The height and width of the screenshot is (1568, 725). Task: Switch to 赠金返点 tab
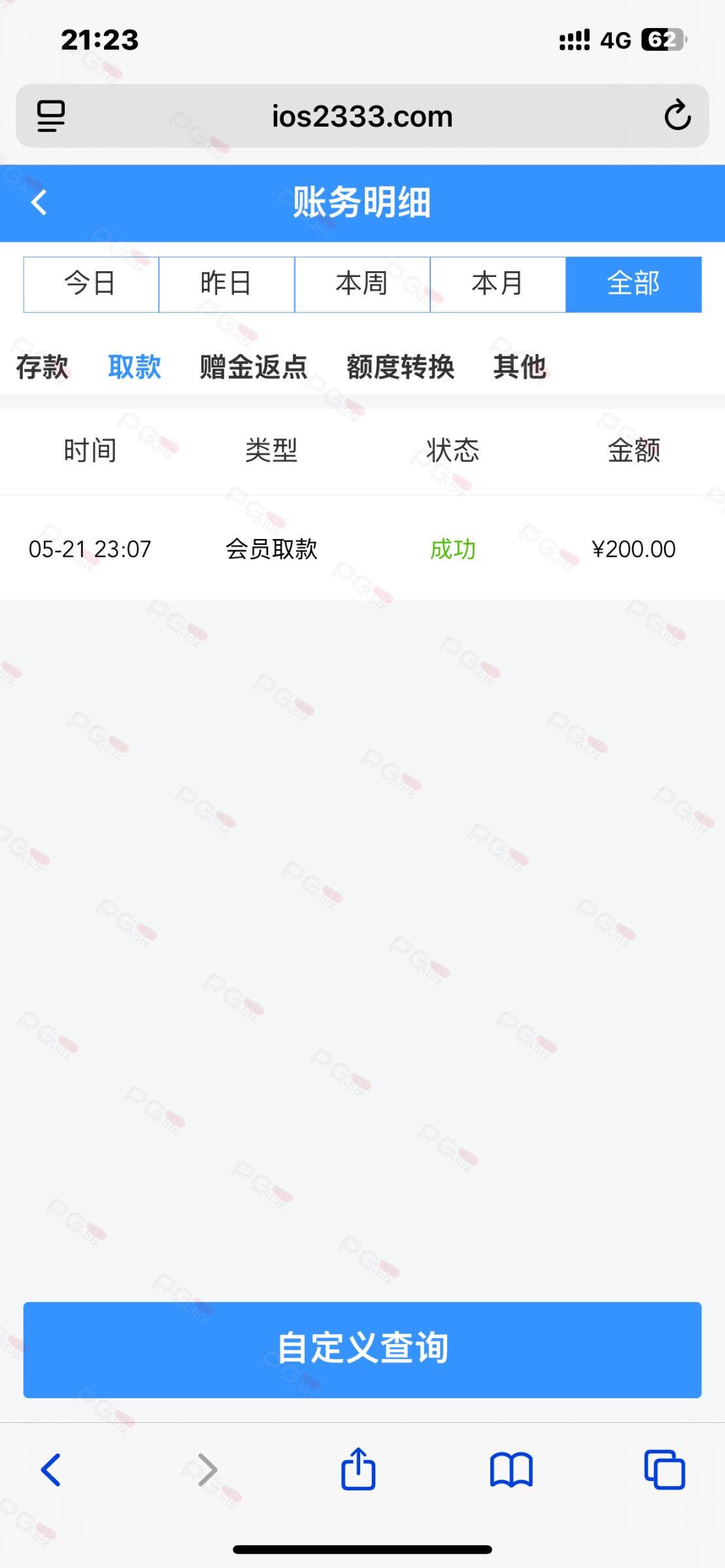[254, 367]
